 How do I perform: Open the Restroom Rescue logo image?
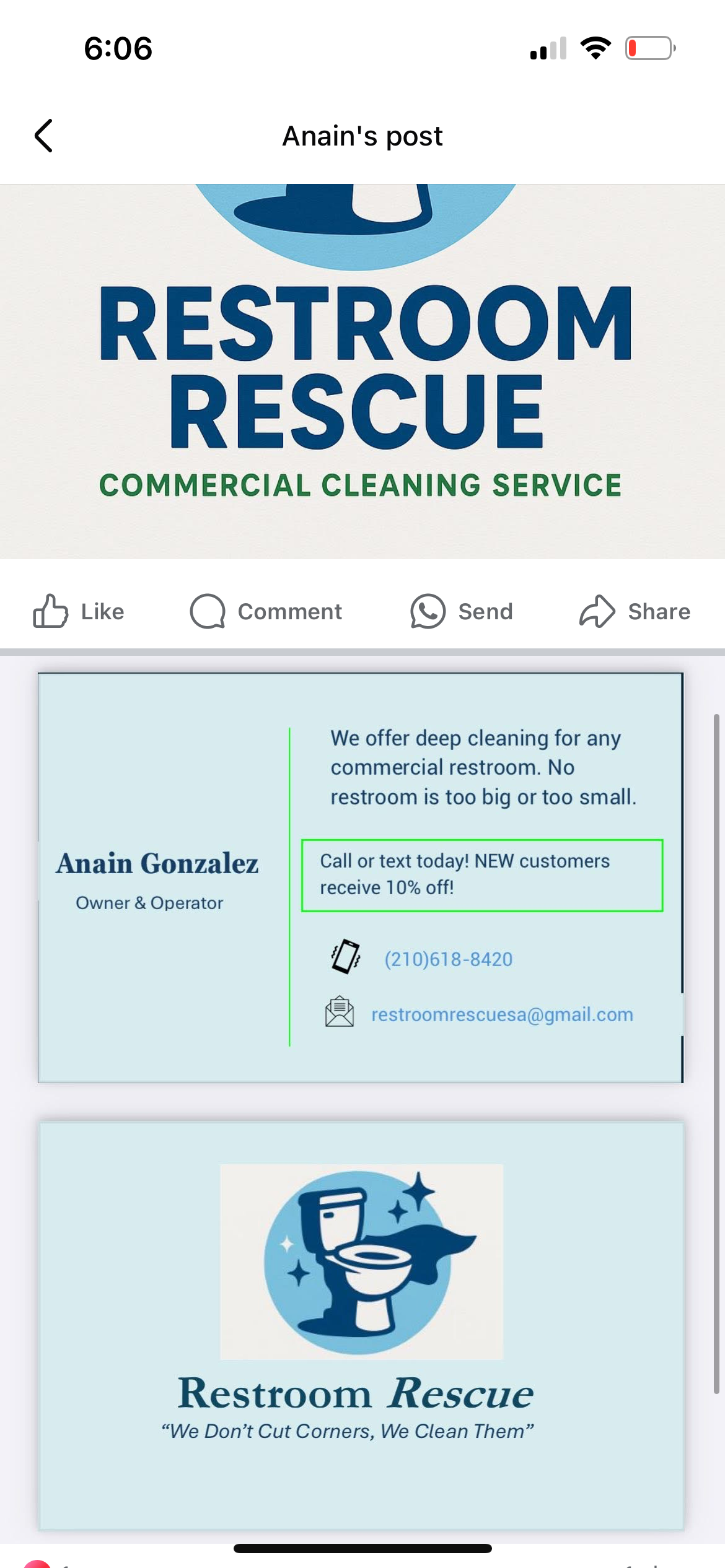tap(362, 372)
